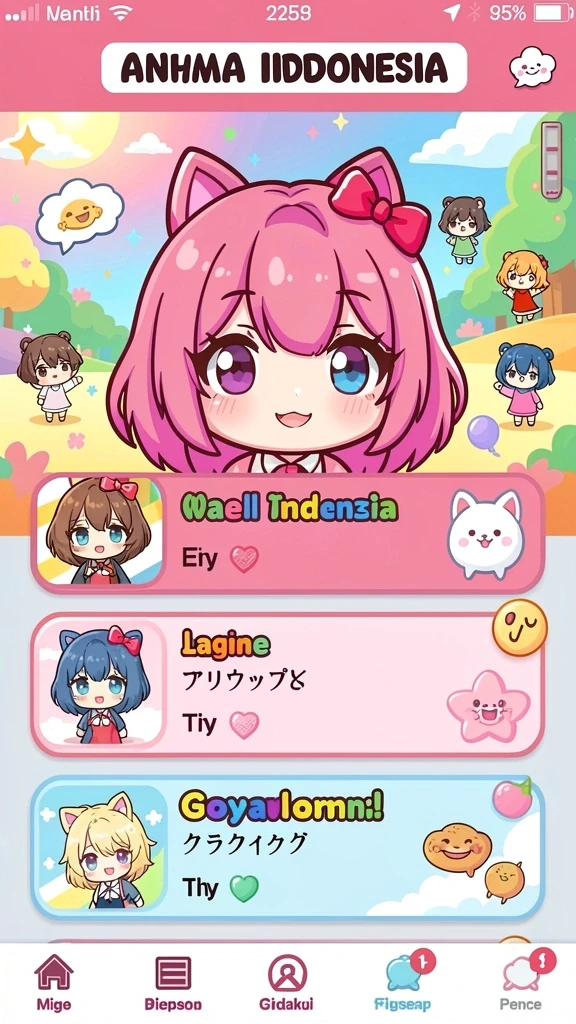Open the Waell Indenzia card
This screenshot has height=1024, width=576.
(x=287, y=533)
